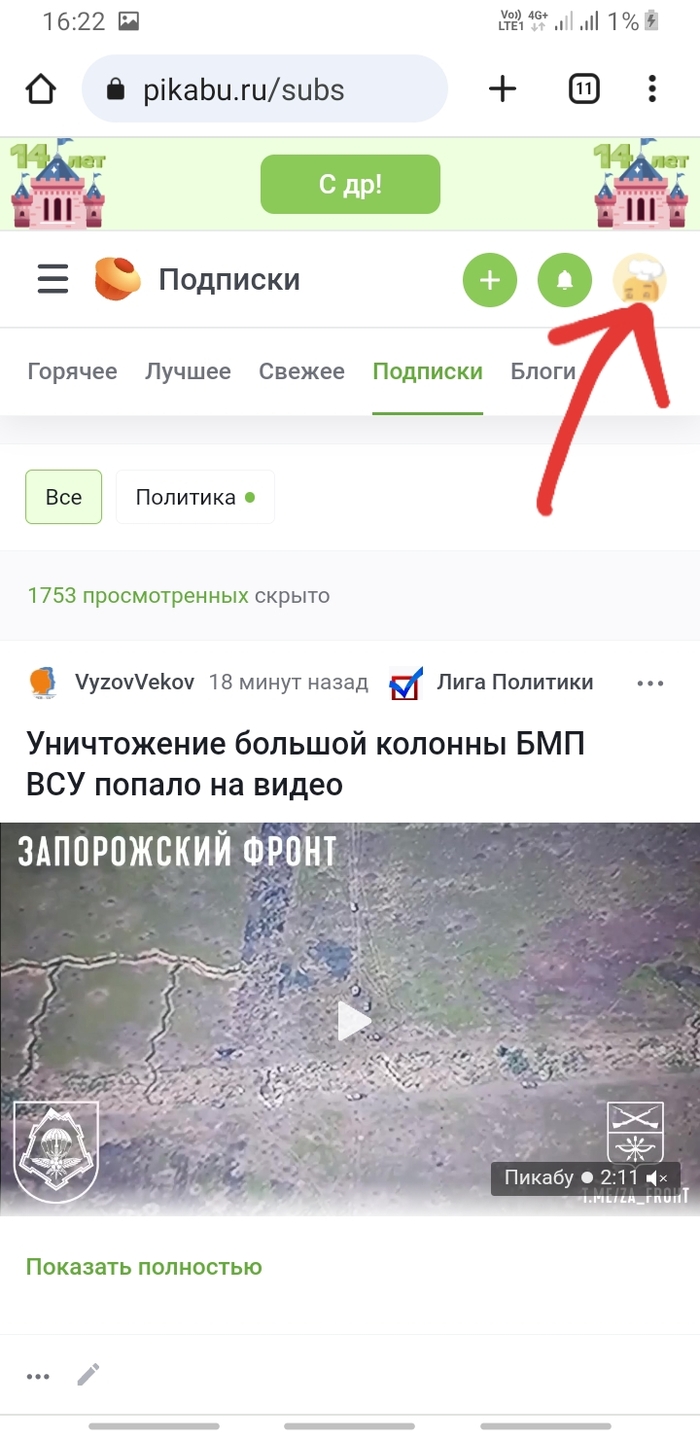Switch to the Лучшее tab

188,372
